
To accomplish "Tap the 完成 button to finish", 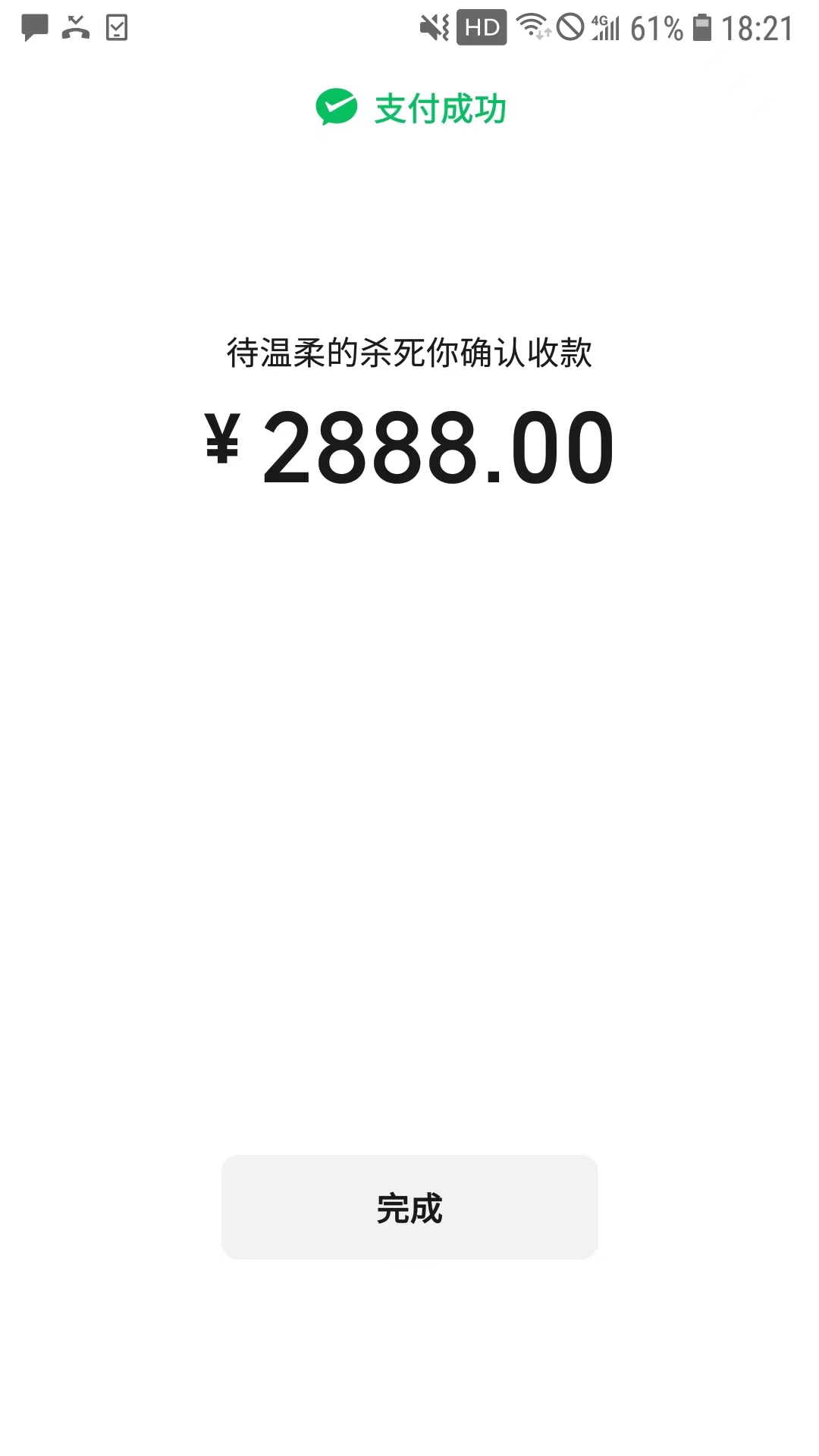I will 409,1207.
